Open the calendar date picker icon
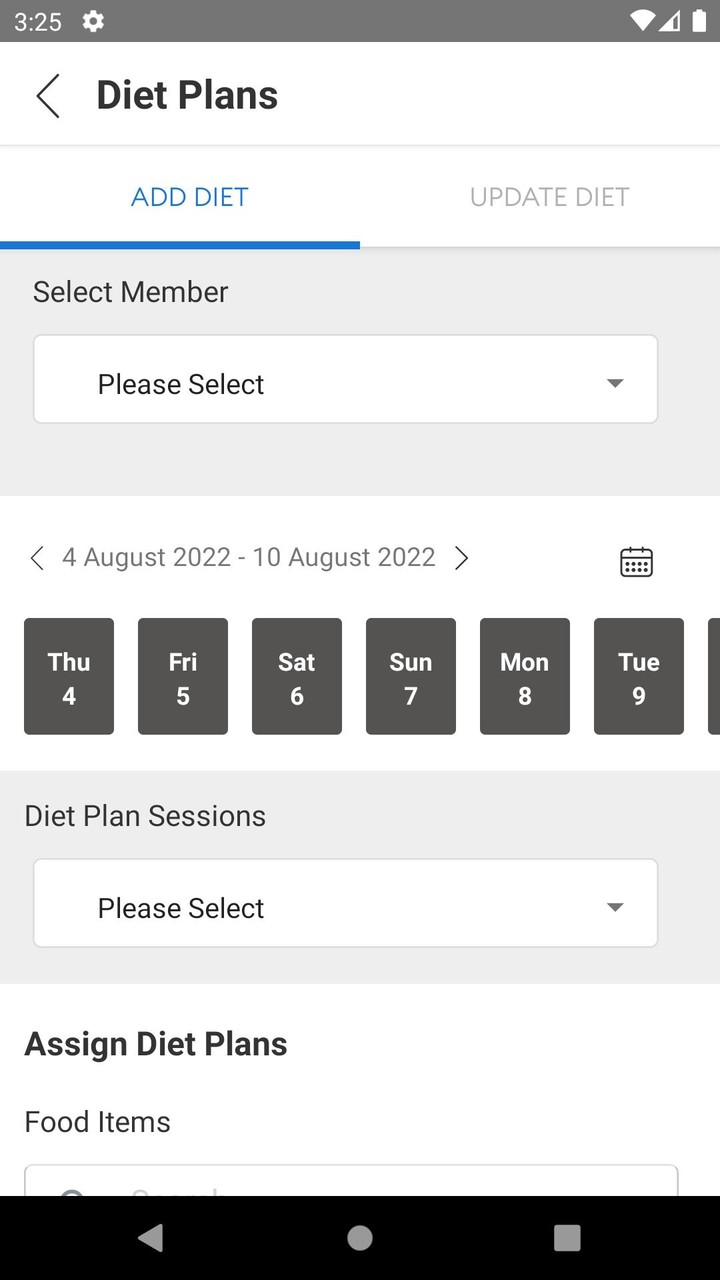720x1280 pixels. click(x=637, y=561)
